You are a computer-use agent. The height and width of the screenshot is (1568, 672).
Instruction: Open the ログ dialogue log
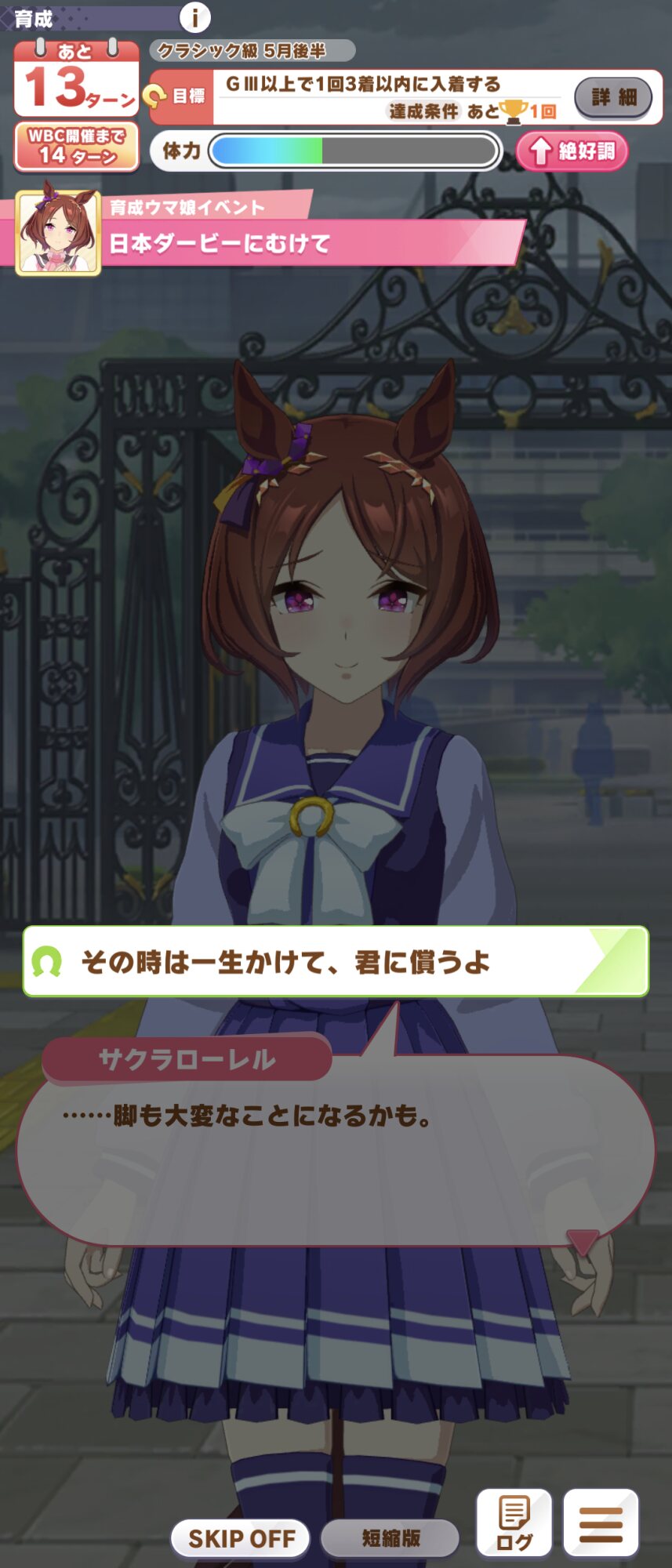(x=514, y=1523)
